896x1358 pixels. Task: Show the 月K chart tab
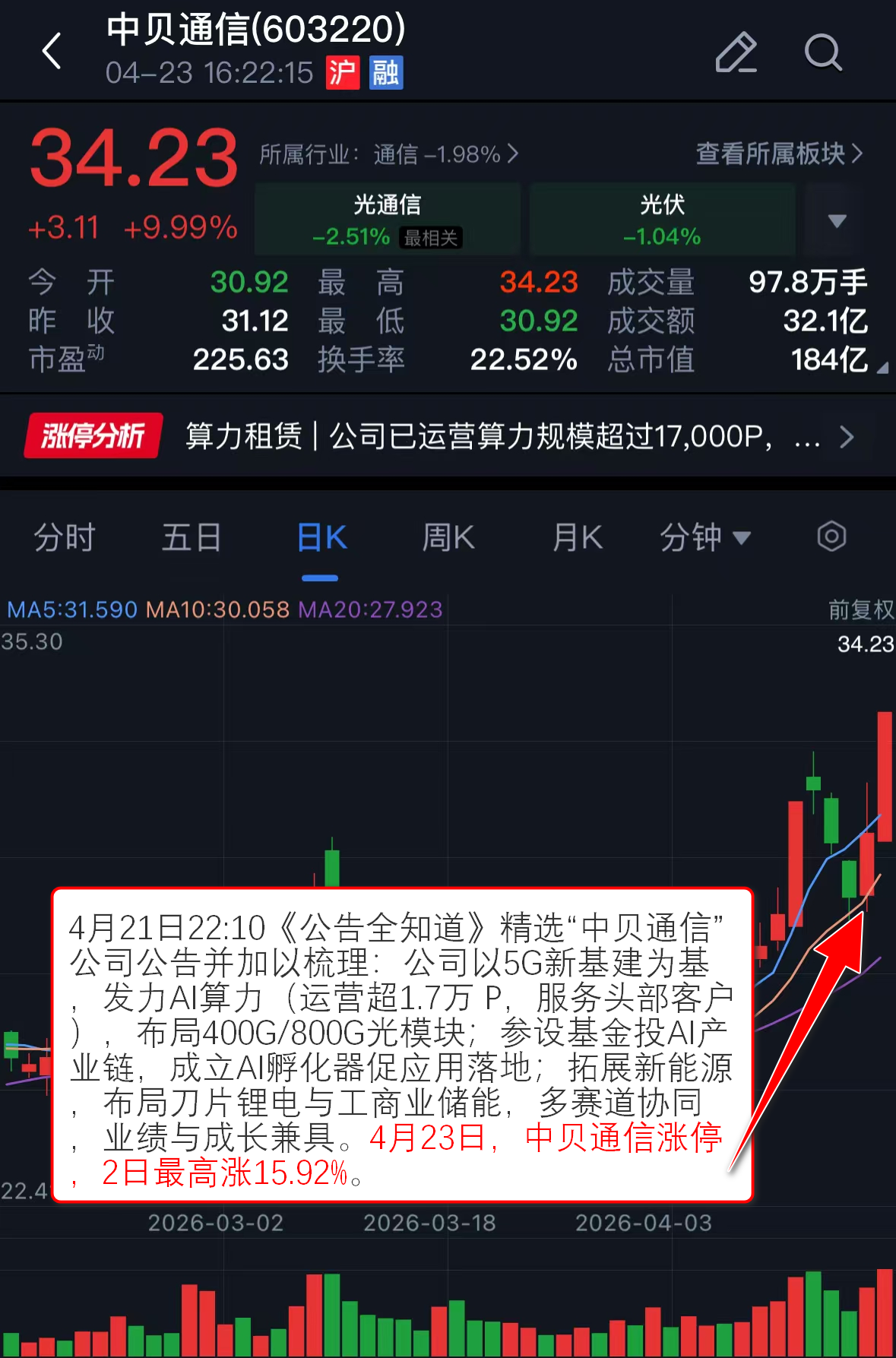click(577, 538)
